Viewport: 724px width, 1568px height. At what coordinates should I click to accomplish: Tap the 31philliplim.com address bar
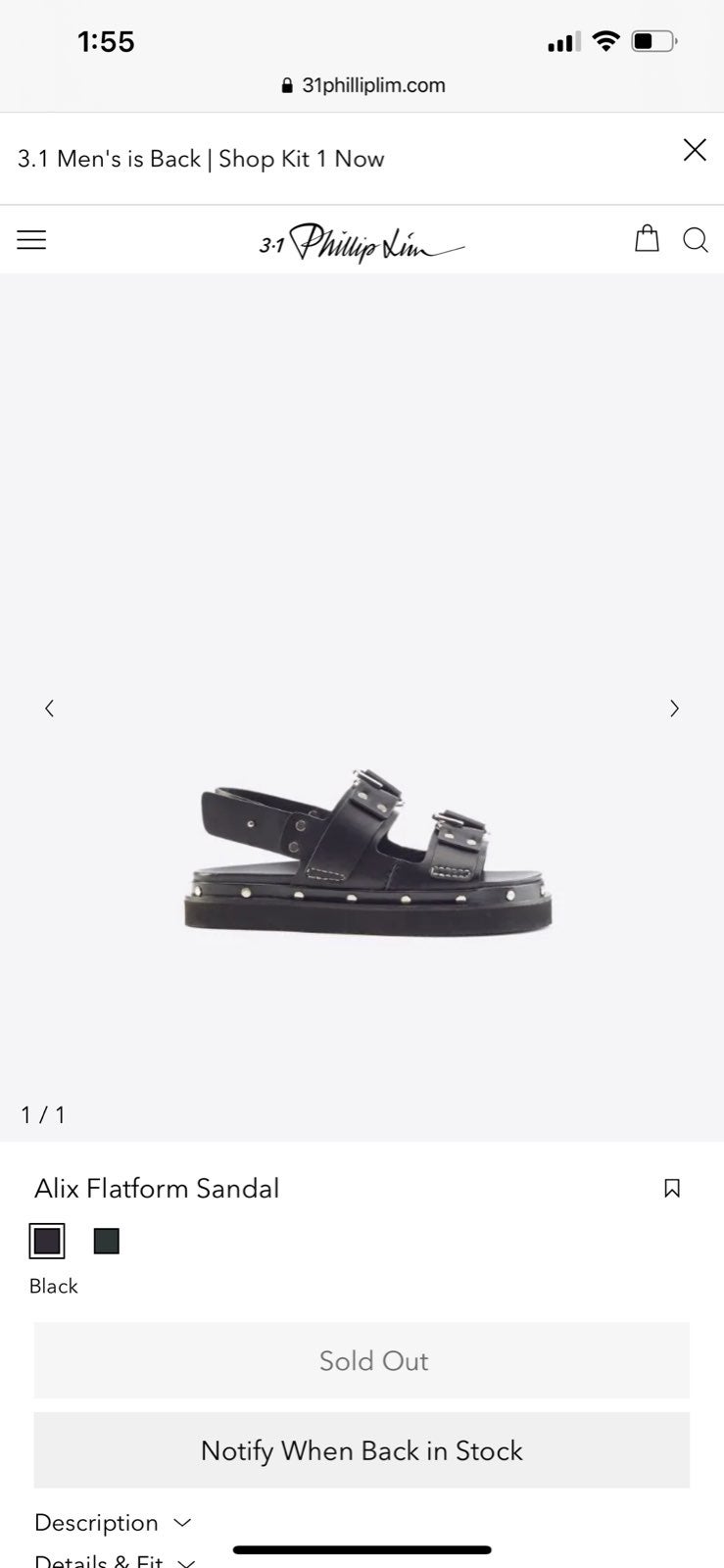pos(362,85)
